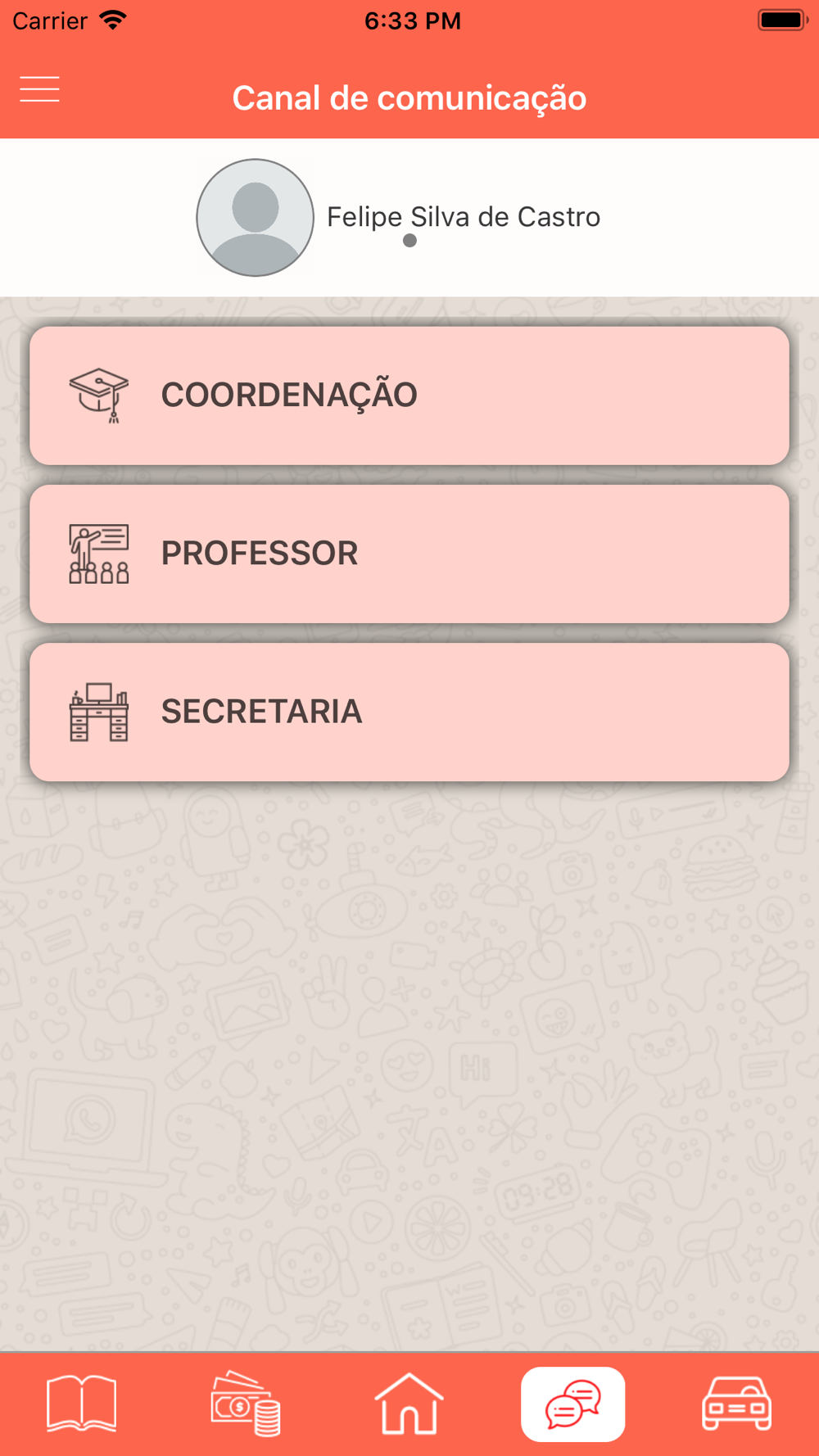Open the hamburger drawer menu
This screenshot has width=819, height=1456.
click(40, 89)
